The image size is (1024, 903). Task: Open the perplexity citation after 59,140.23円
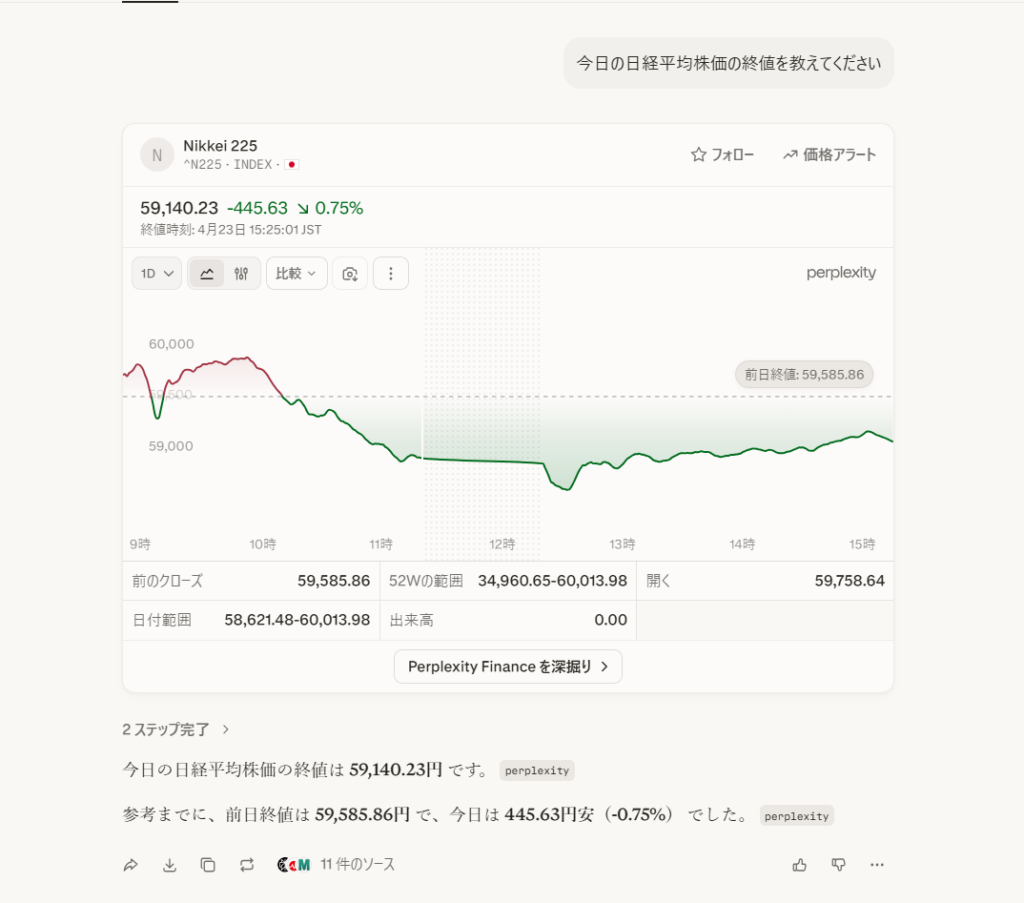tap(537, 771)
